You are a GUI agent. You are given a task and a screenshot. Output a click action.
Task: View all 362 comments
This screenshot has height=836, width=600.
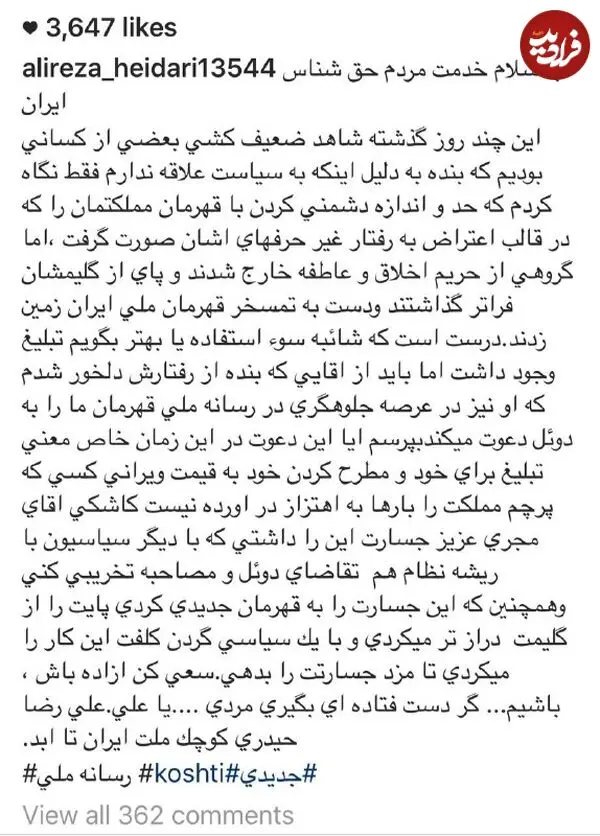point(158,815)
